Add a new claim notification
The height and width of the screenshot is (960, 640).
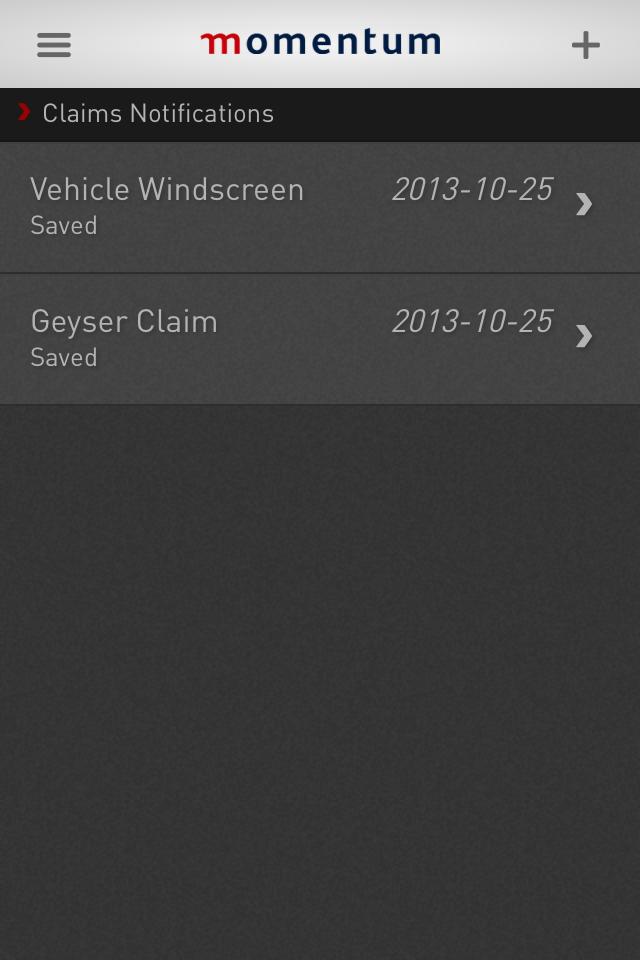tap(585, 45)
